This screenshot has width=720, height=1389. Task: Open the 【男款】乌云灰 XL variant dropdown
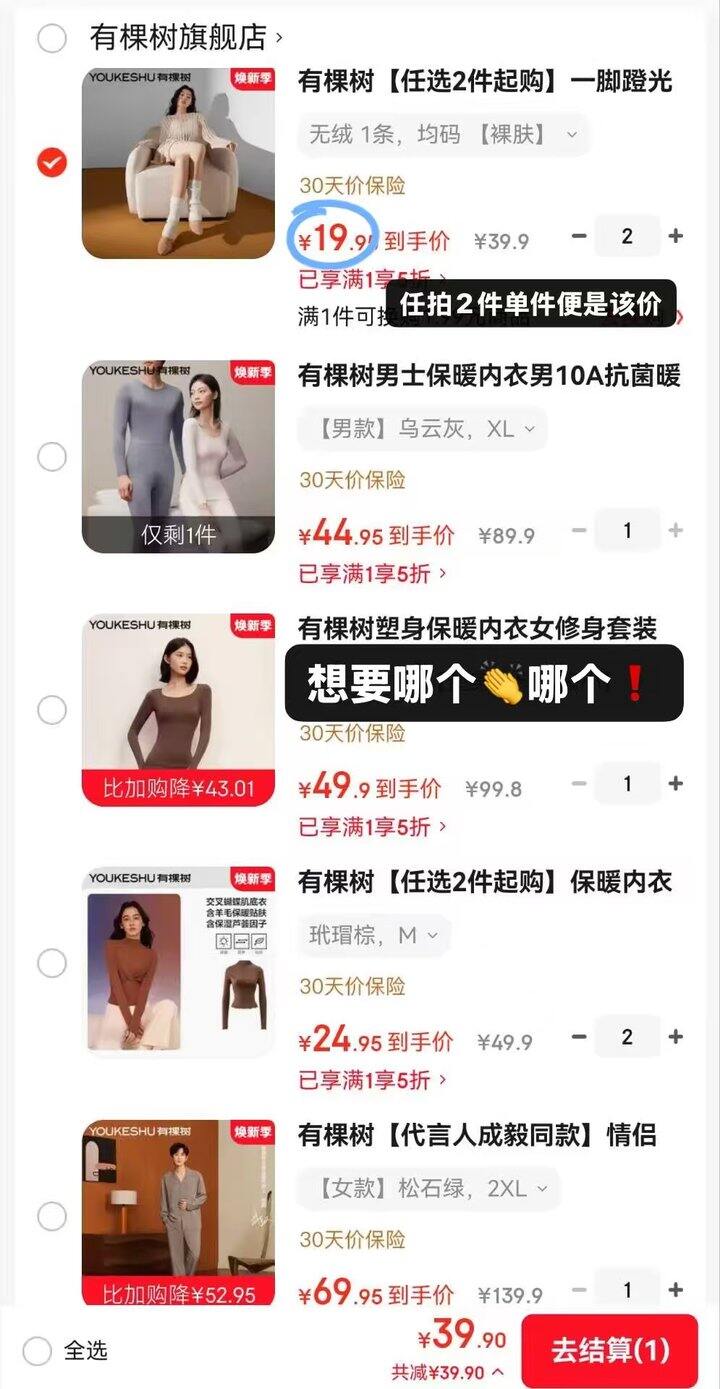[420, 428]
